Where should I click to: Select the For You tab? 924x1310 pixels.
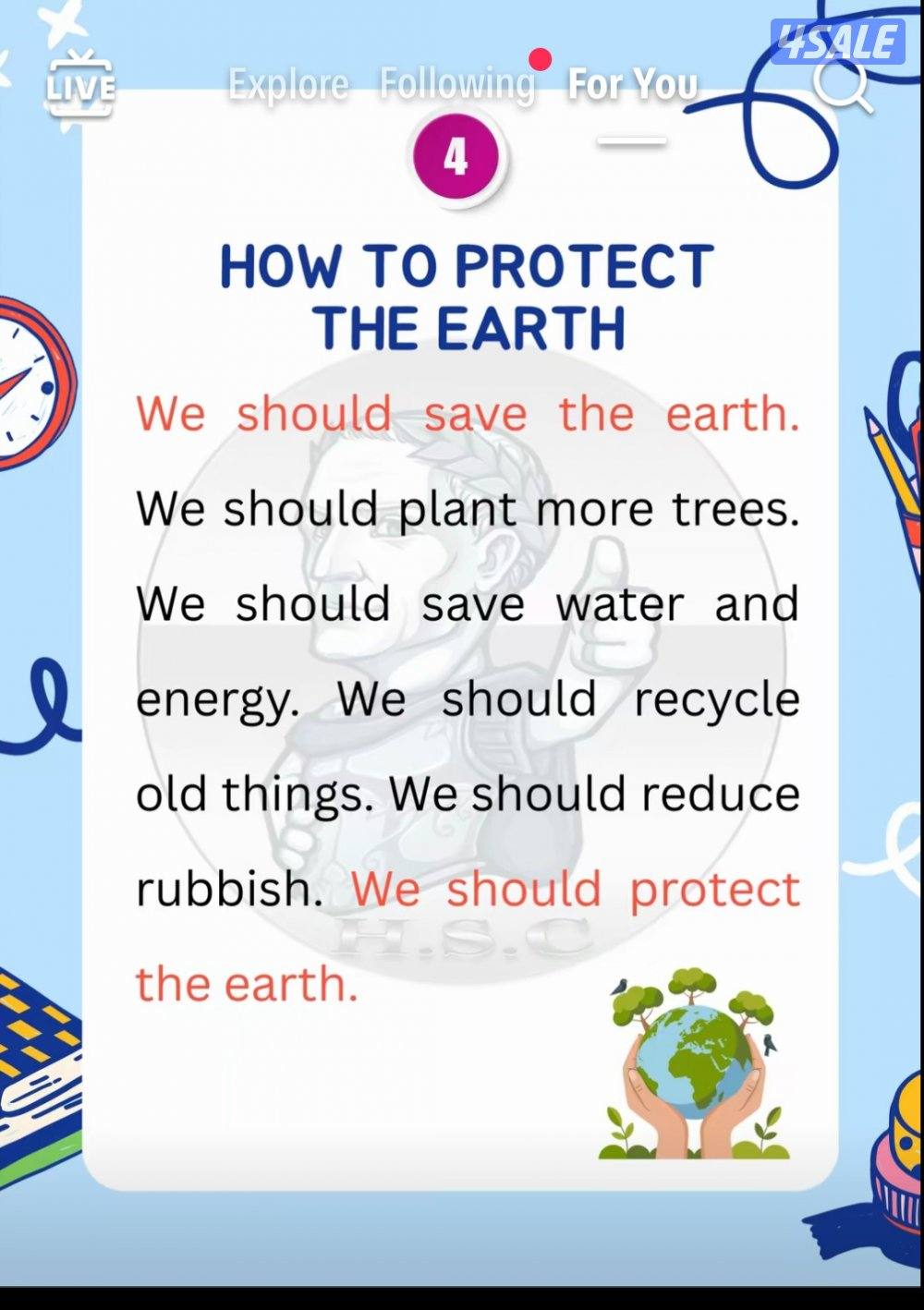pyautogui.click(x=633, y=85)
